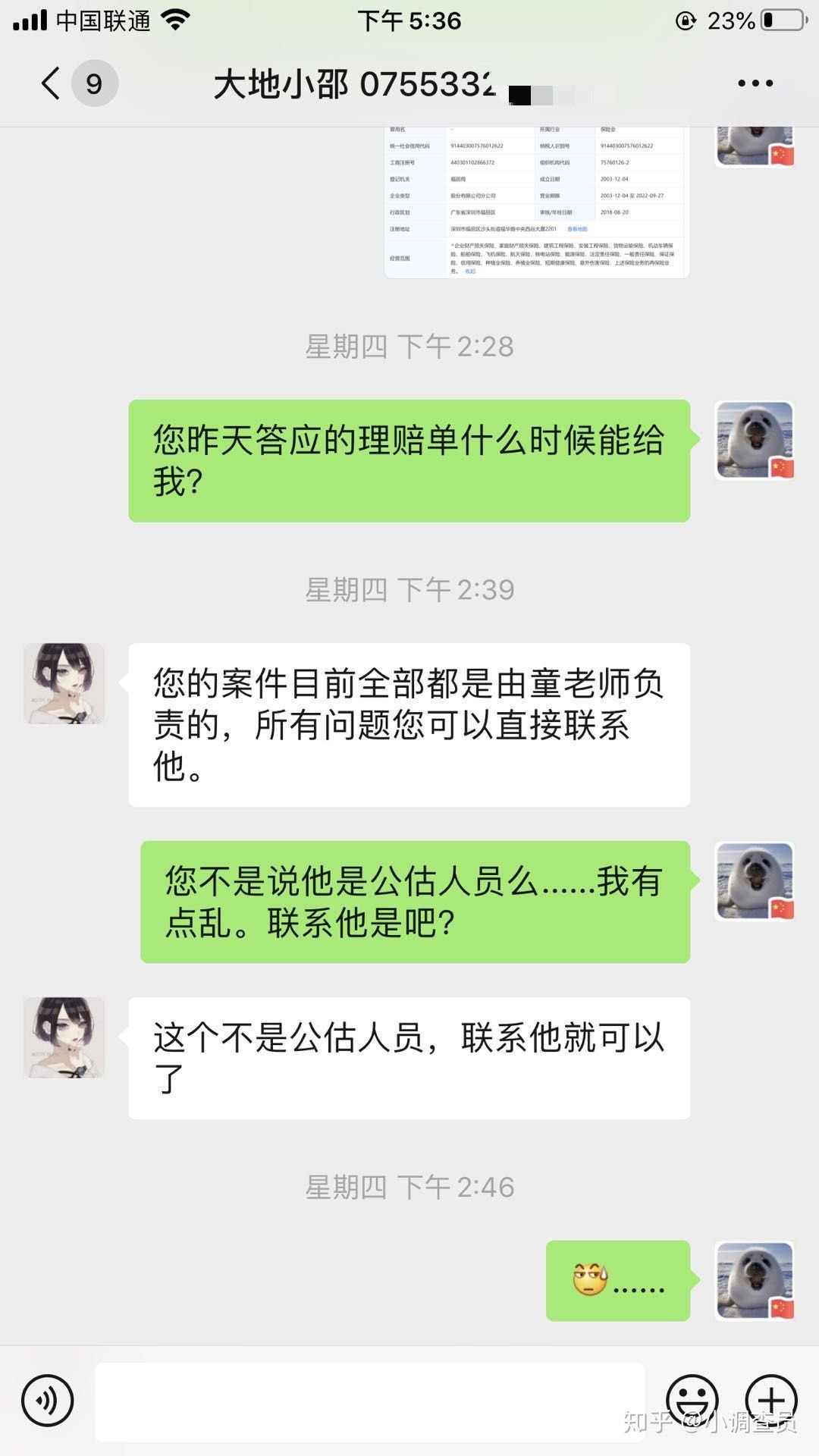Viewport: 819px width, 1456px height.
Task: Tap the message text input field
Action: tap(369, 1401)
